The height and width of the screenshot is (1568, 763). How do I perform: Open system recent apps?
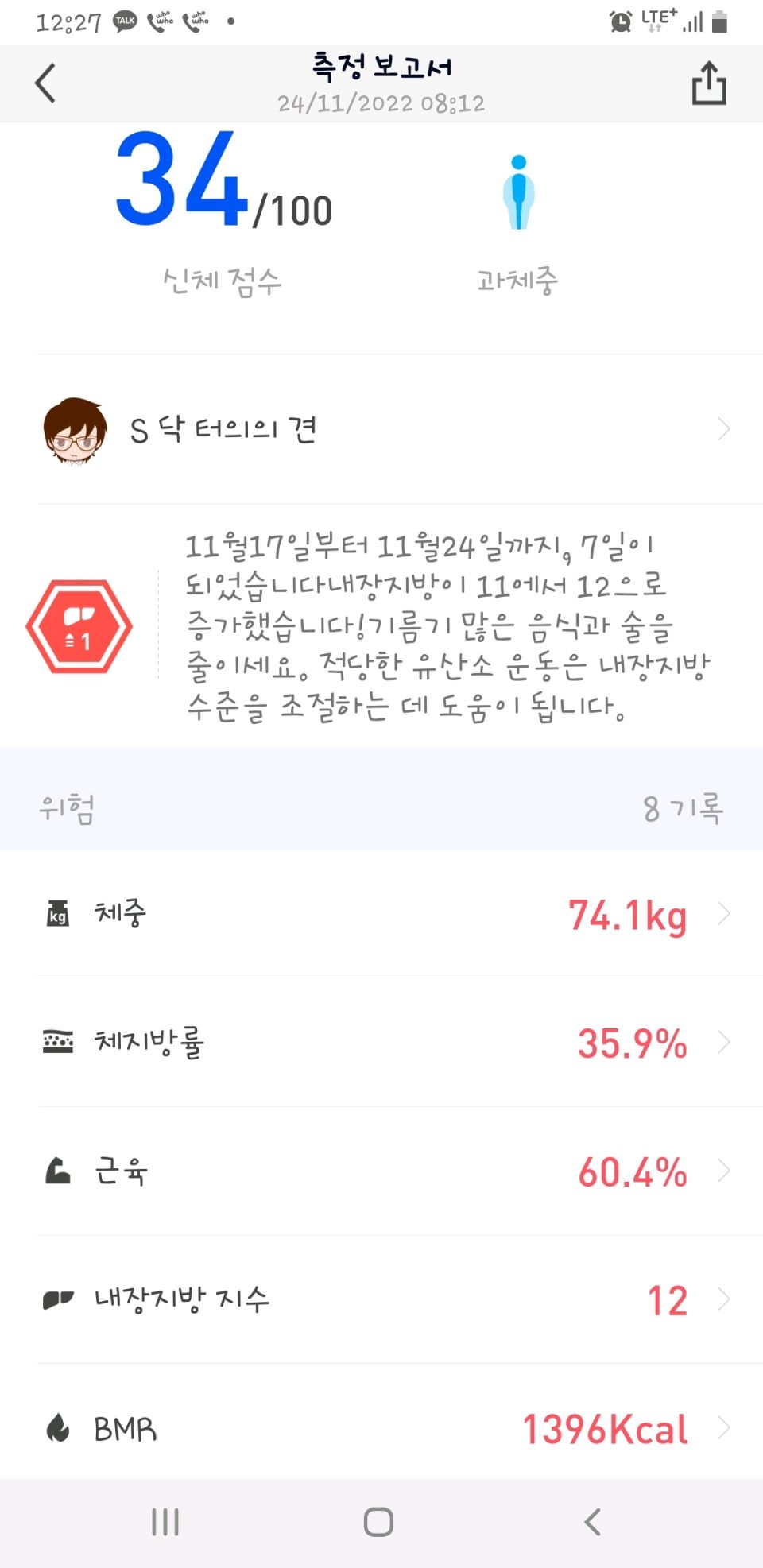click(165, 1523)
